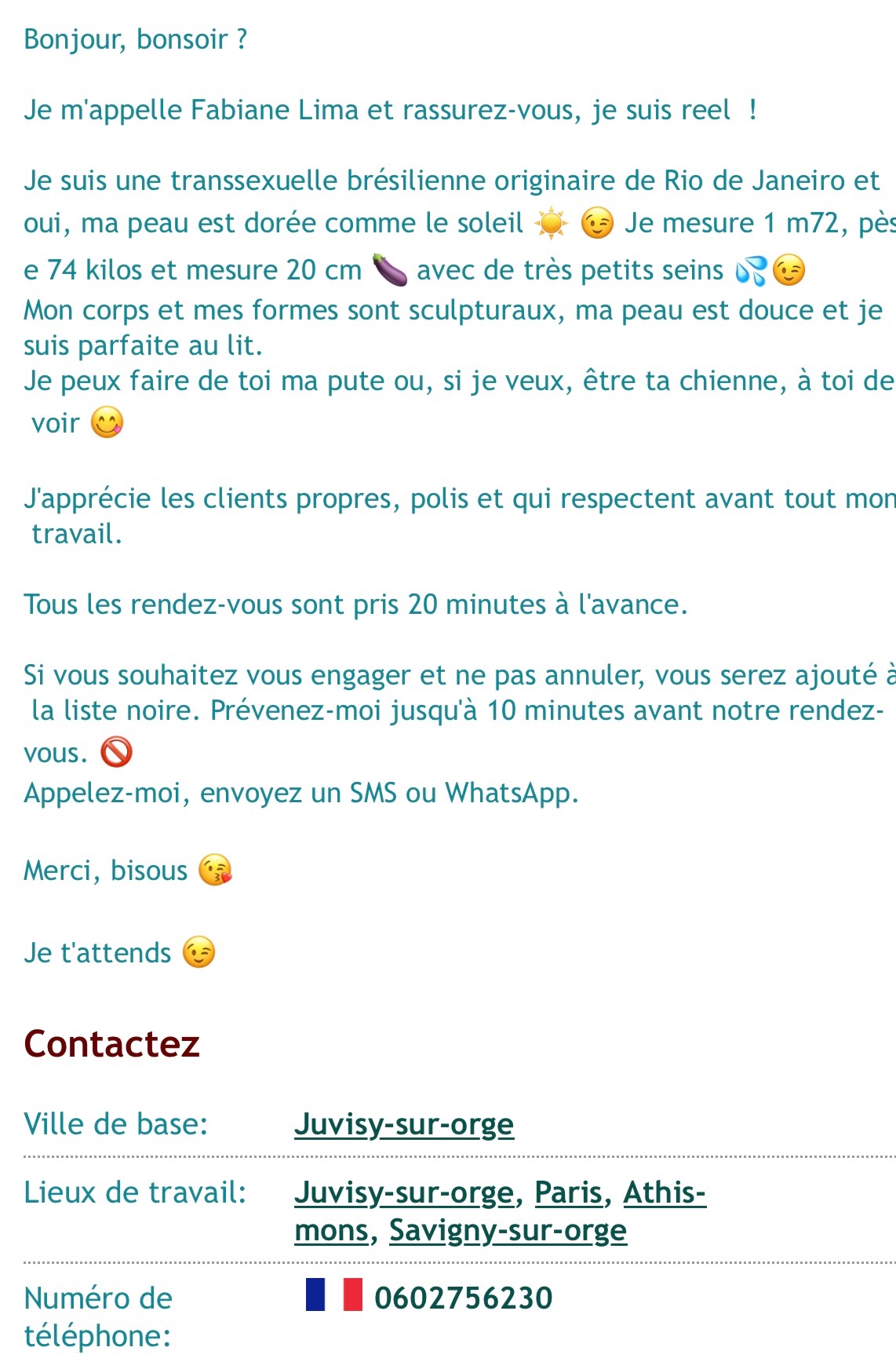This screenshot has width=896, height=1362.
Task: Tap the Athis-mons location link
Action: [664, 1192]
